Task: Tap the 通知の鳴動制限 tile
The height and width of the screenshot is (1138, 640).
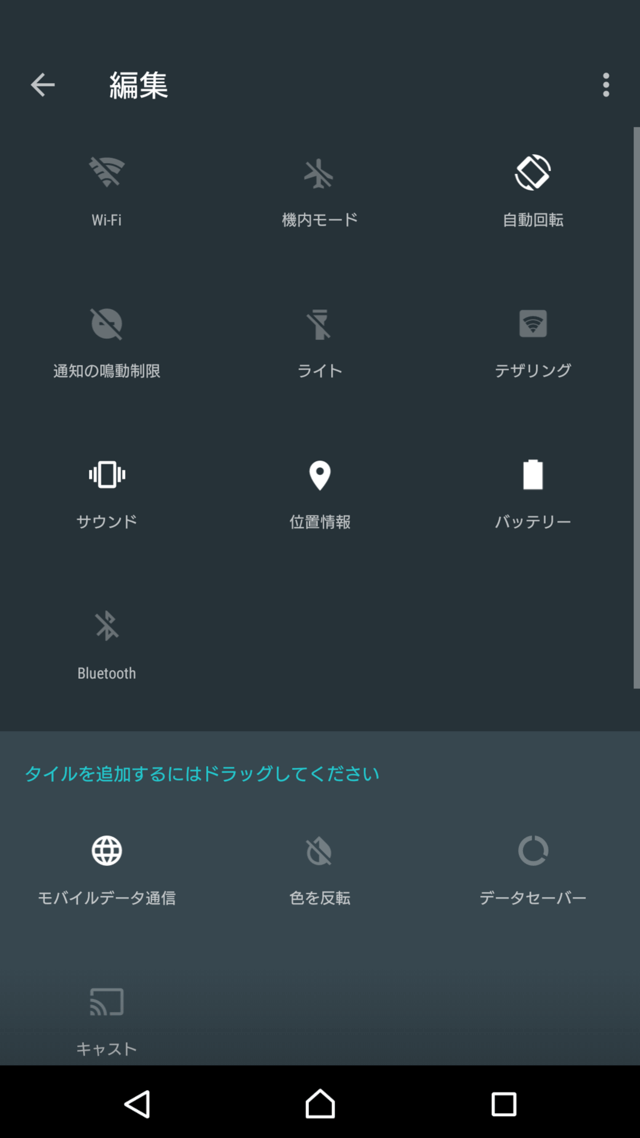Action: tap(107, 343)
